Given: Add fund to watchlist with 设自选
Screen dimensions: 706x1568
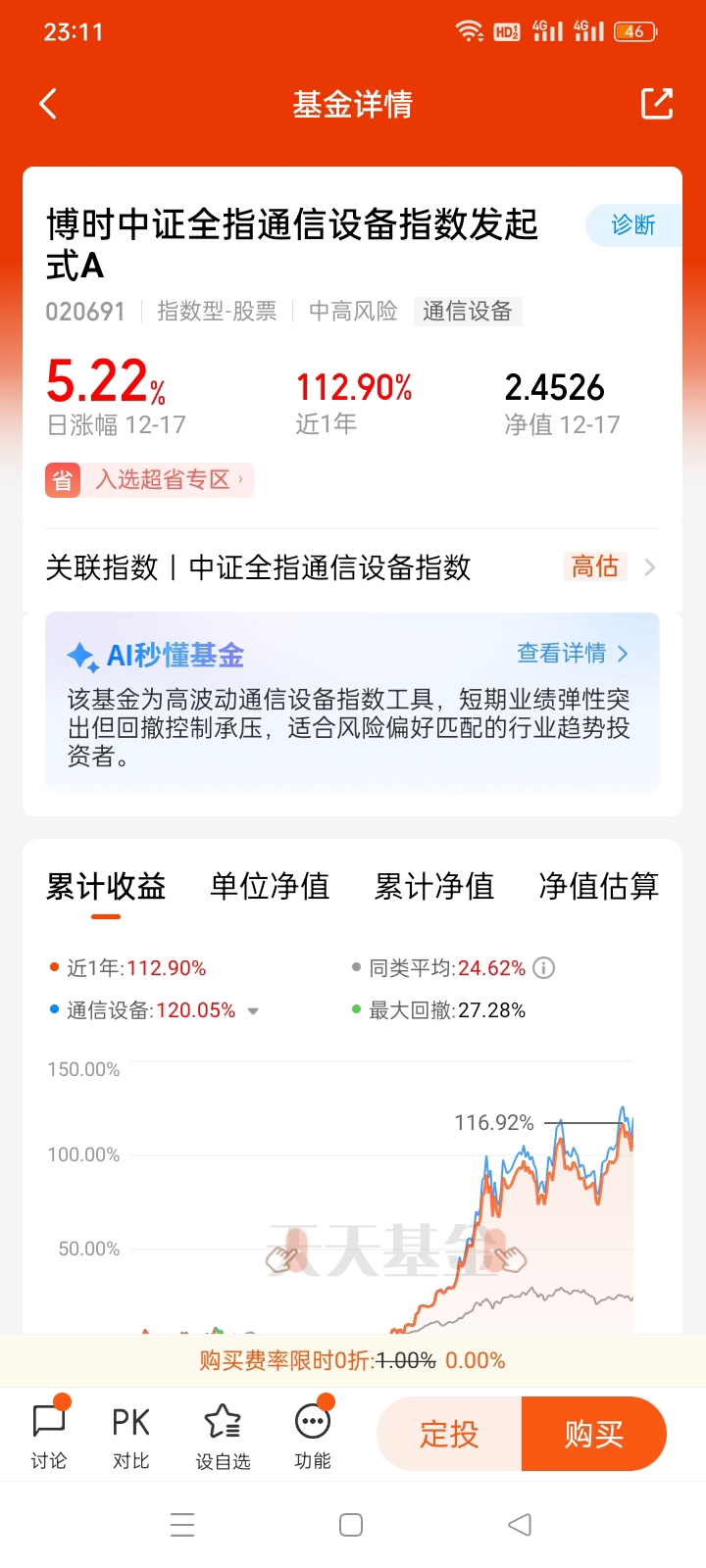Looking at the screenshot, I should tap(223, 1436).
